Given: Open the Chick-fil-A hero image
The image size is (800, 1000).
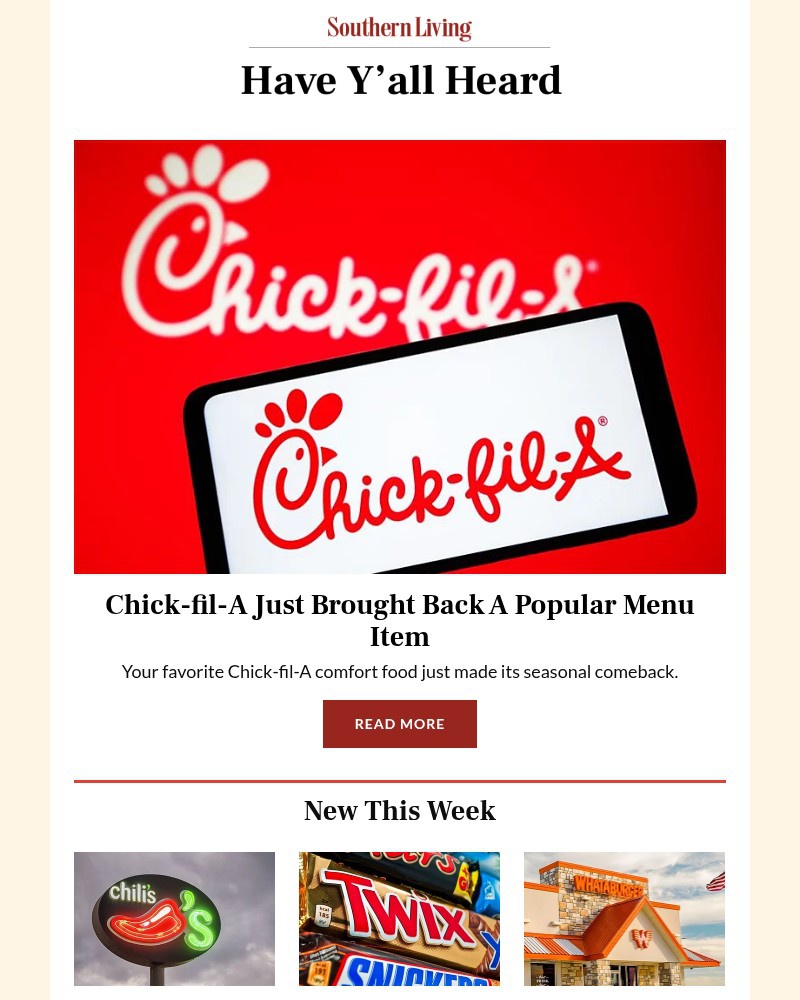Looking at the screenshot, I should (400, 357).
